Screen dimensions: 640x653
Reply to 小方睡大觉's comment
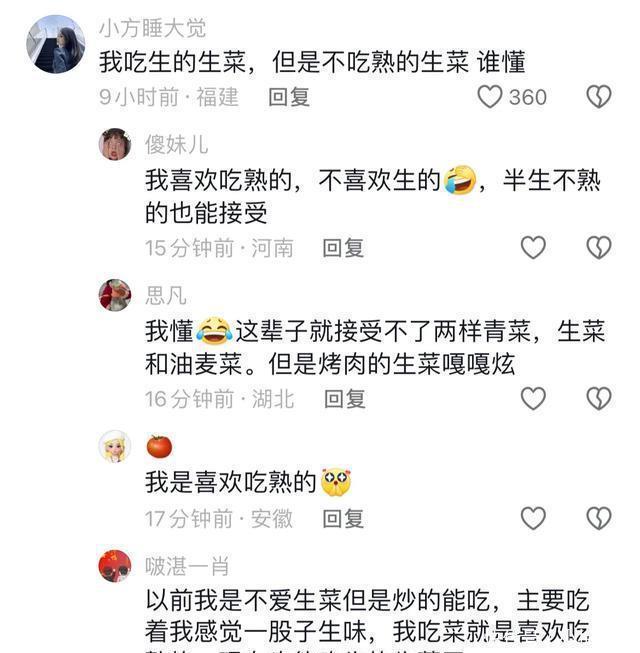coord(289,97)
